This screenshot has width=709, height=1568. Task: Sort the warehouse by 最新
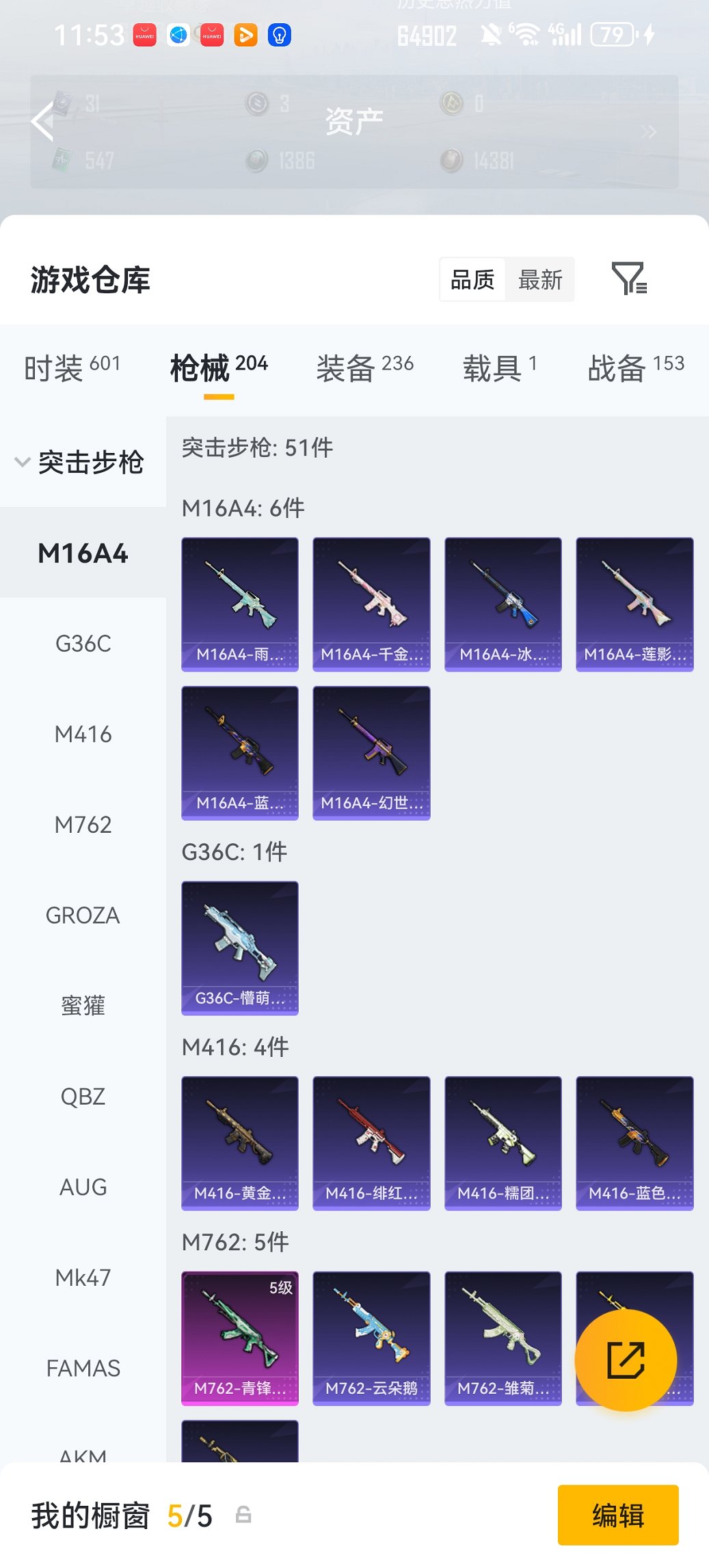coord(540,279)
